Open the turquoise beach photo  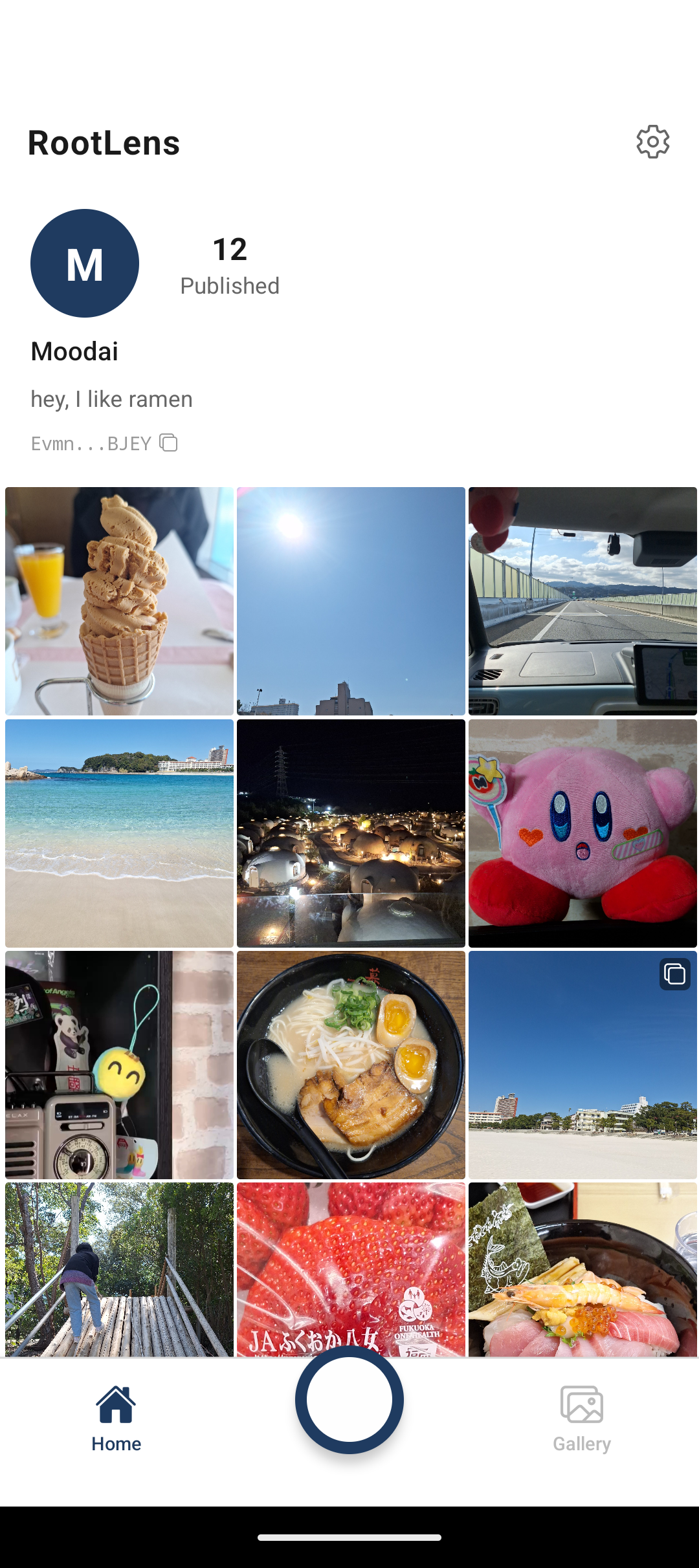tap(119, 833)
